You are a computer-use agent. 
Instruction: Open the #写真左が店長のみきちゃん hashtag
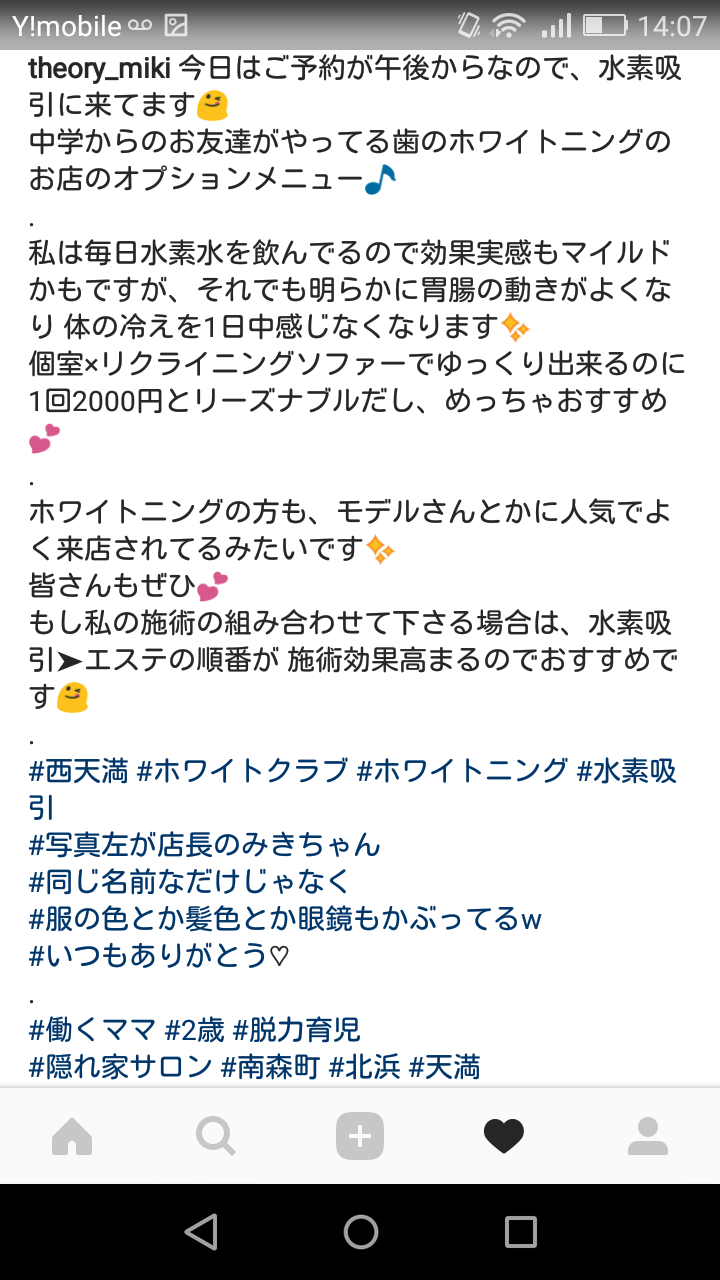205,845
